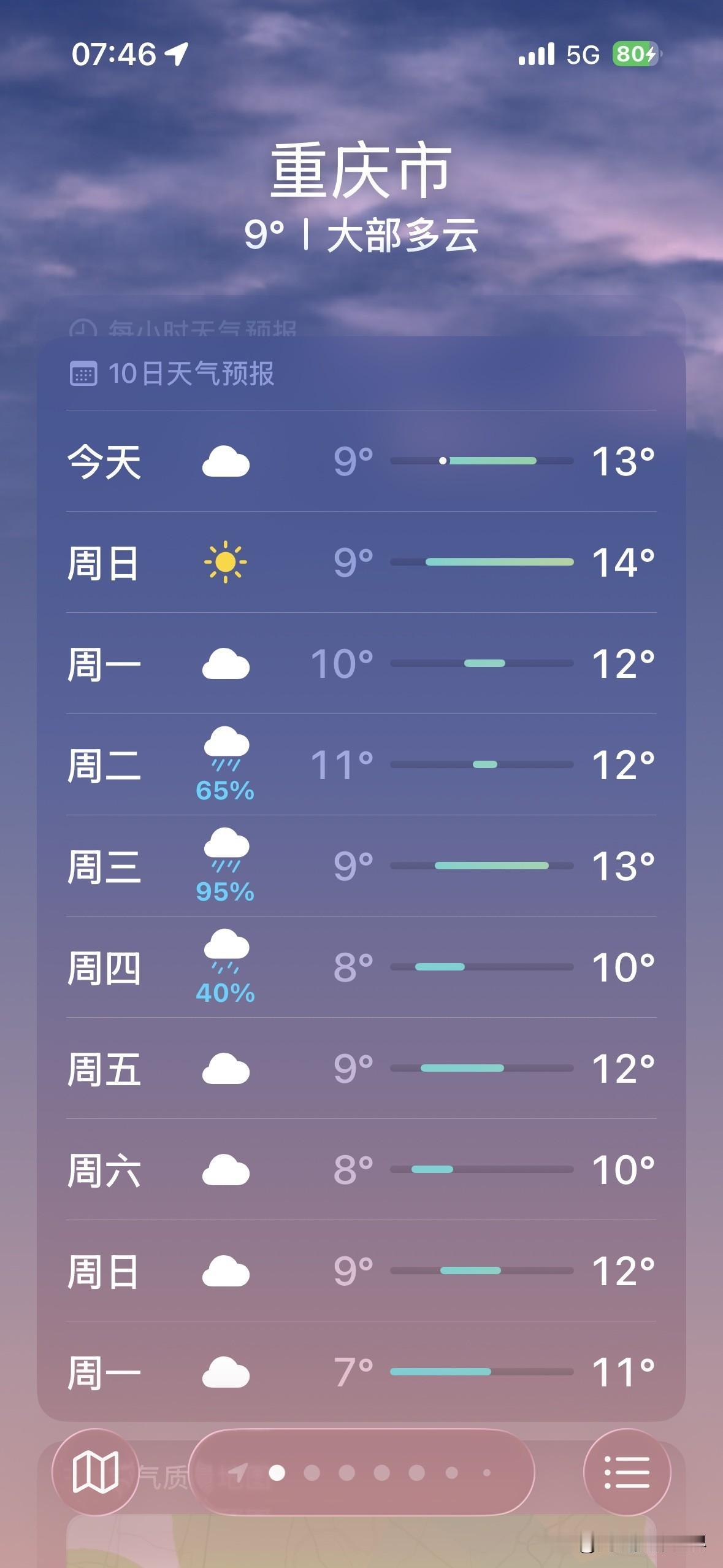
Task: Open the 每小时天气预报 section header
Action: [202, 329]
